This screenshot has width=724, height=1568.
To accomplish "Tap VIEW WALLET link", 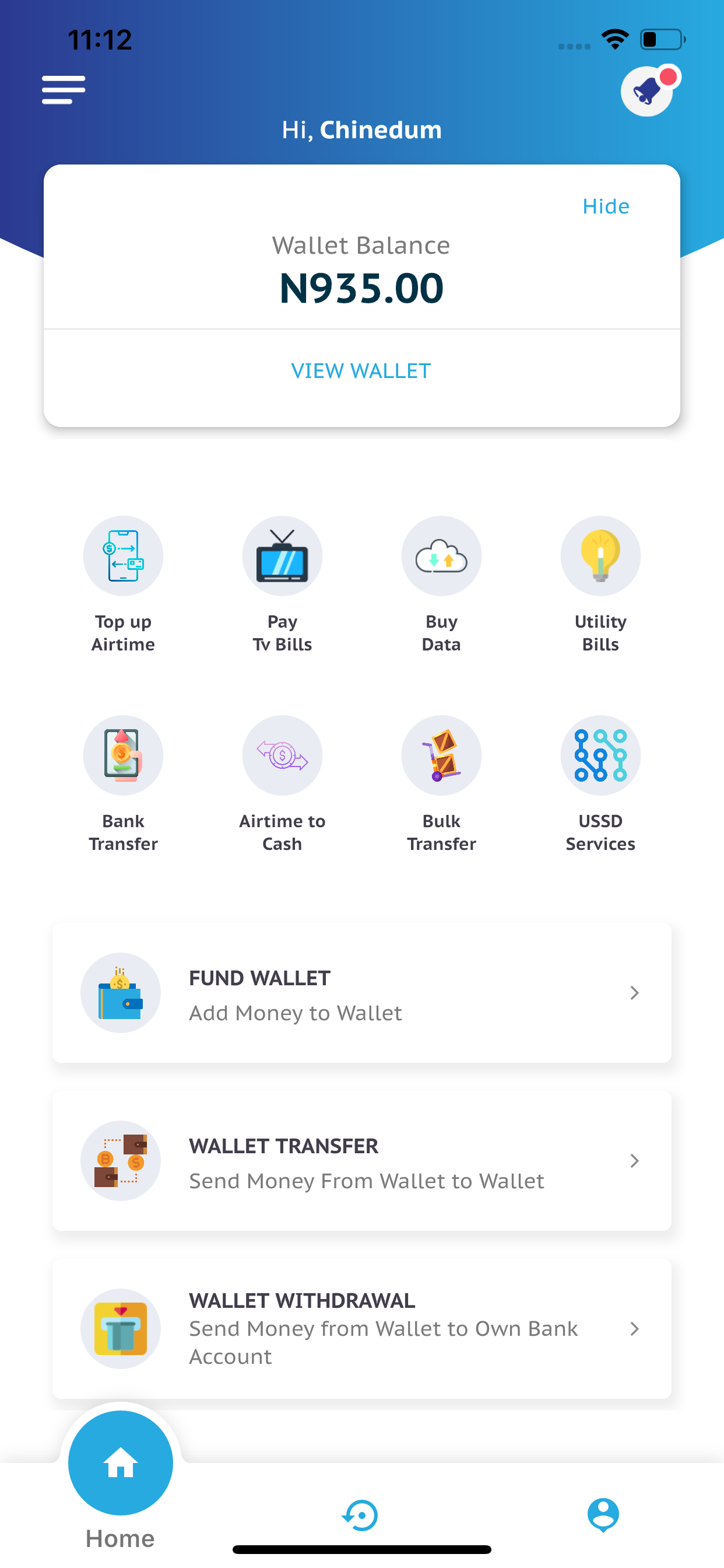I will pos(361,370).
